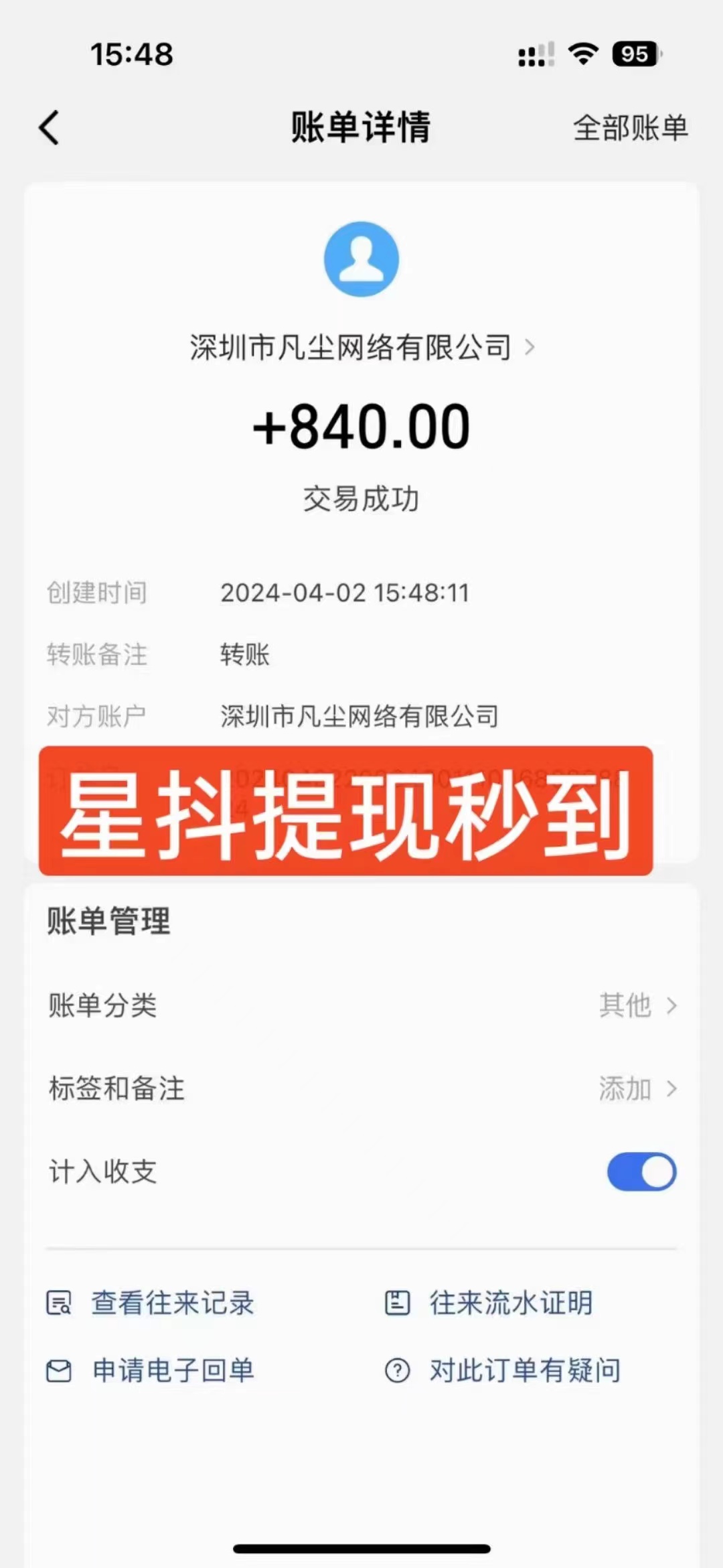Open 全部账单 in the top bar
Screen dimensions: 723x1568
click(x=630, y=127)
